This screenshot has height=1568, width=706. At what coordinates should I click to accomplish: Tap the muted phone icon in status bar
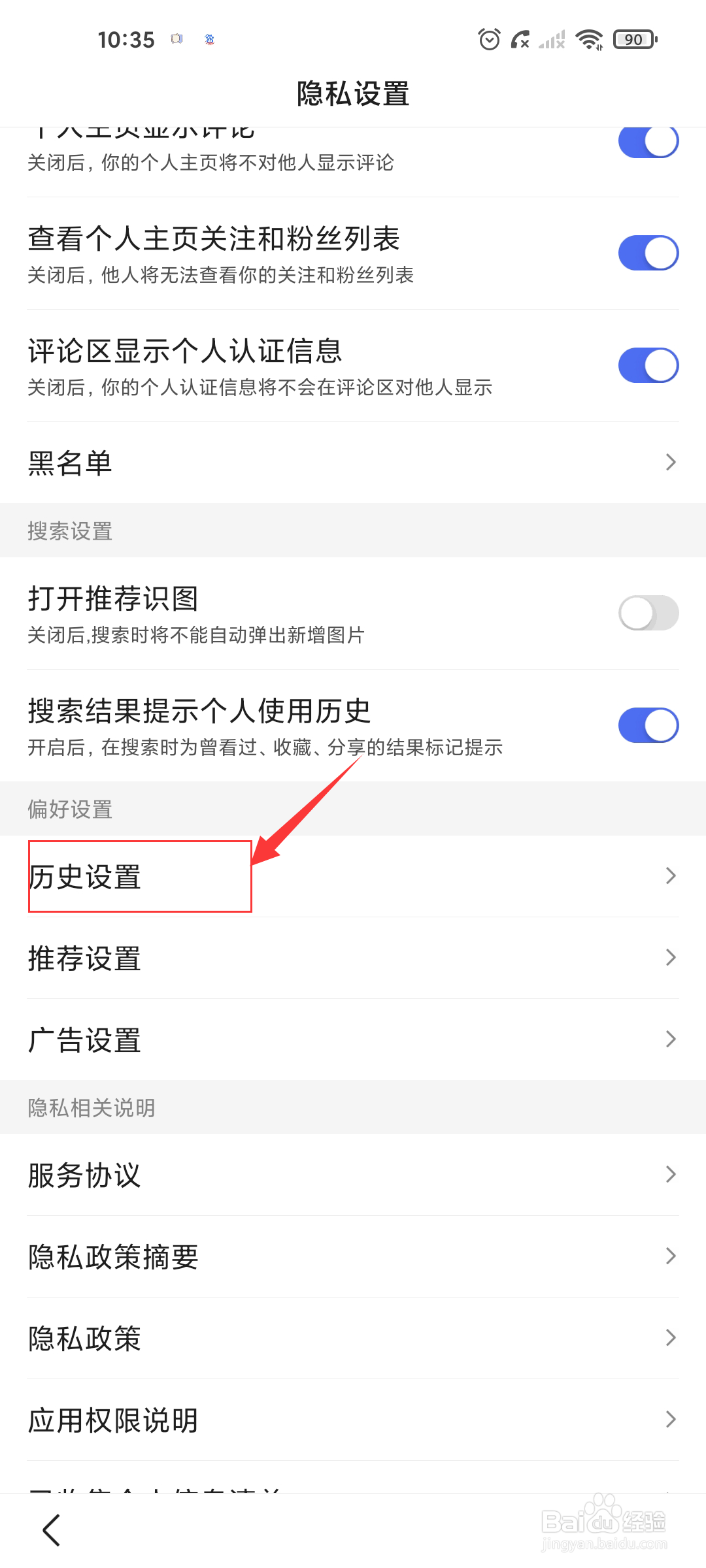coord(520,39)
